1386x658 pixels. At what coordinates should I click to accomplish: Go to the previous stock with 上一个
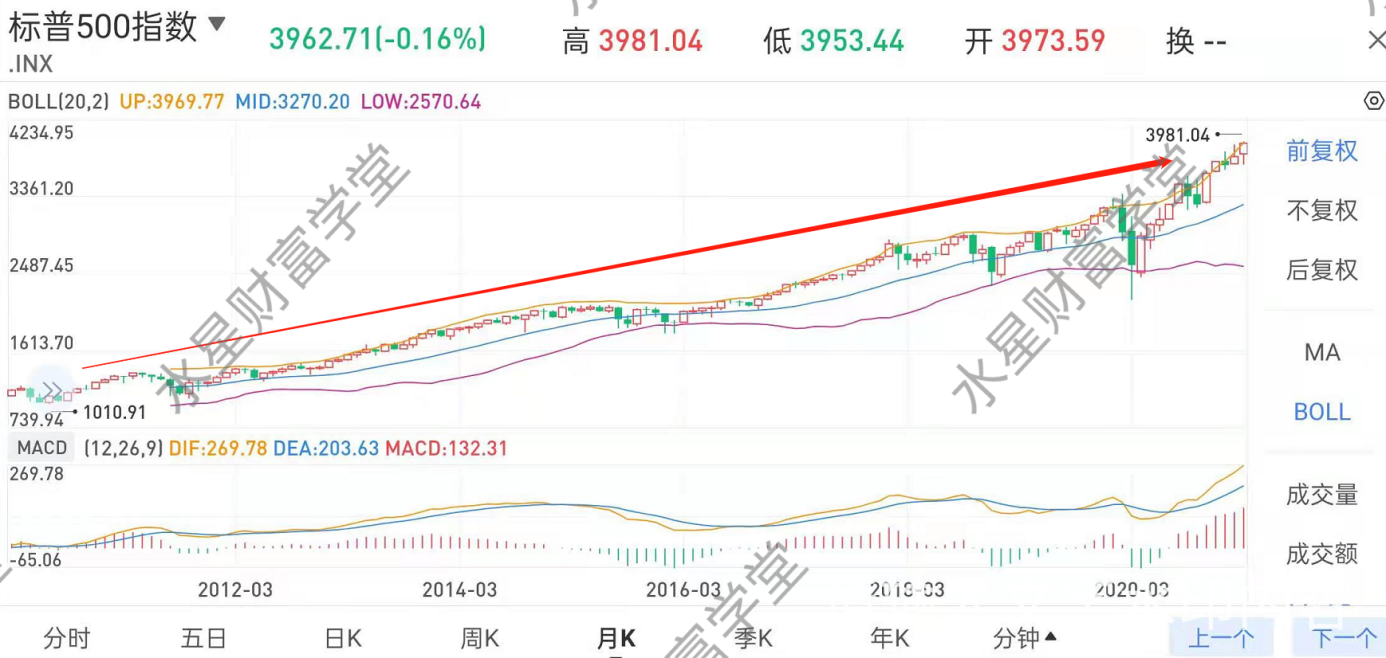[1221, 638]
